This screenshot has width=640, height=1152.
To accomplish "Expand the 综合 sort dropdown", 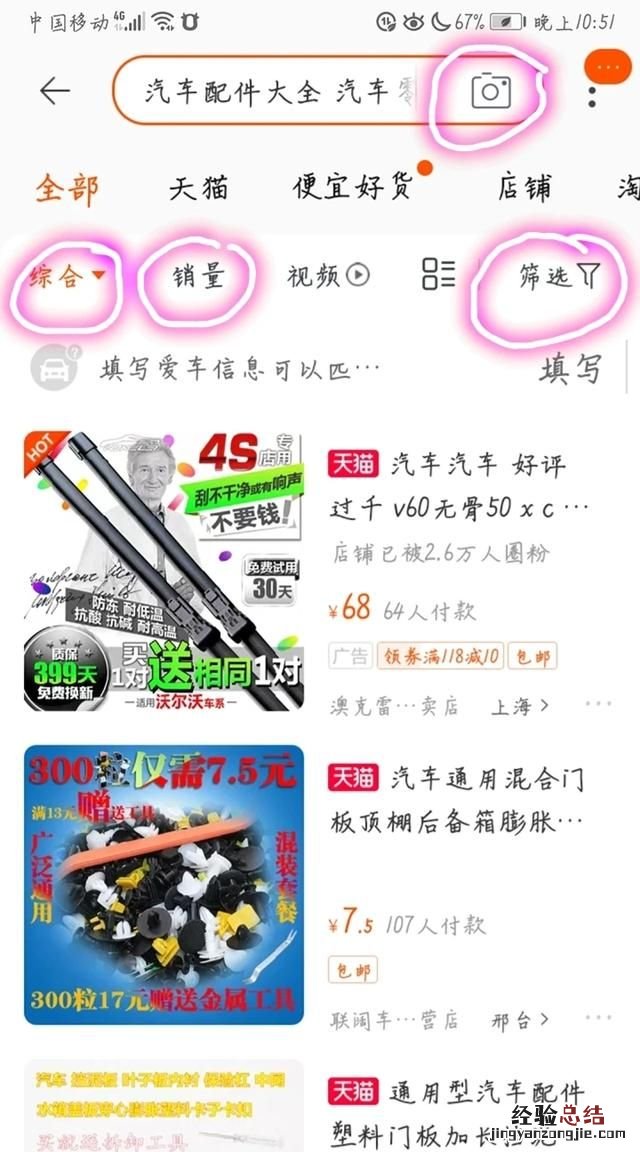I will click(67, 277).
